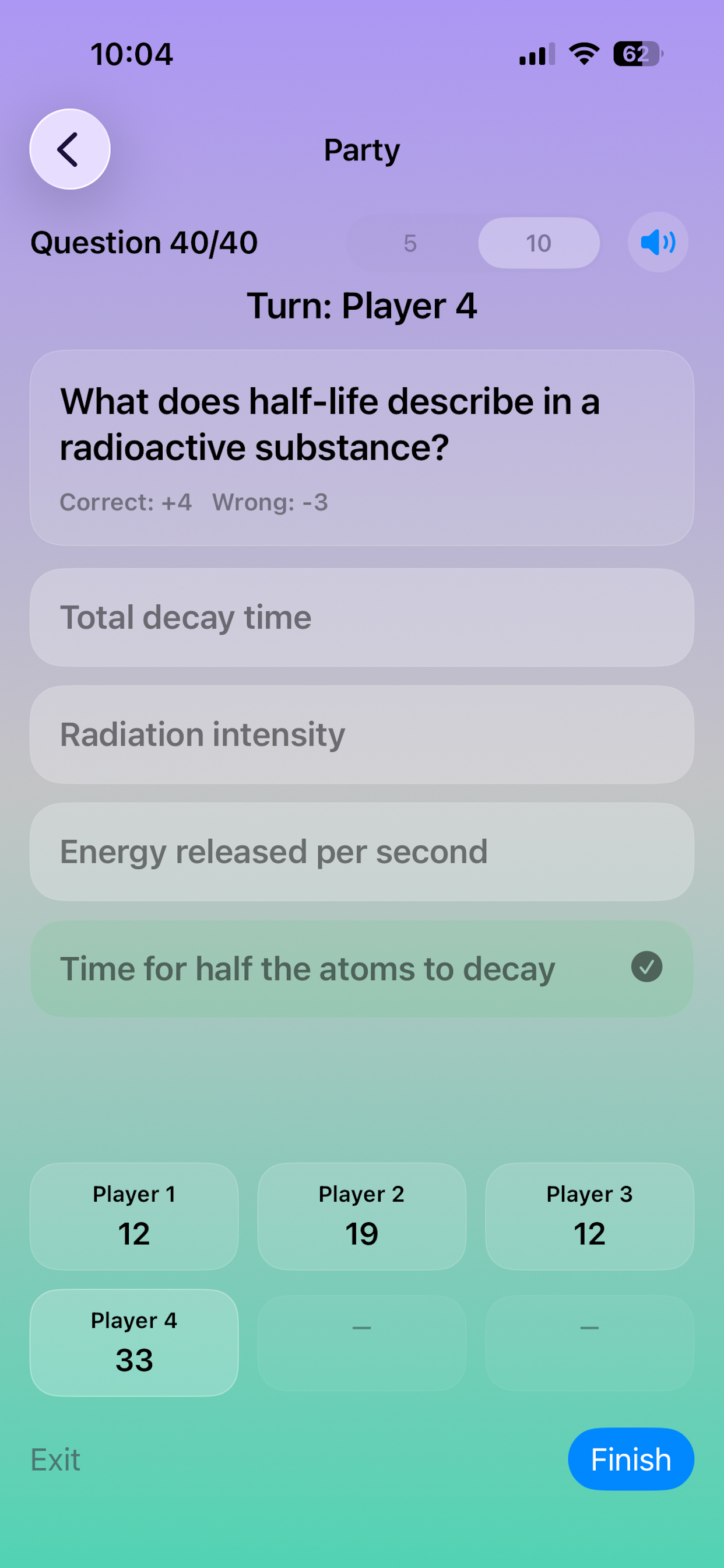Tap the back chevron to leave the quiz
The height and width of the screenshot is (1568, 724).
click(69, 149)
